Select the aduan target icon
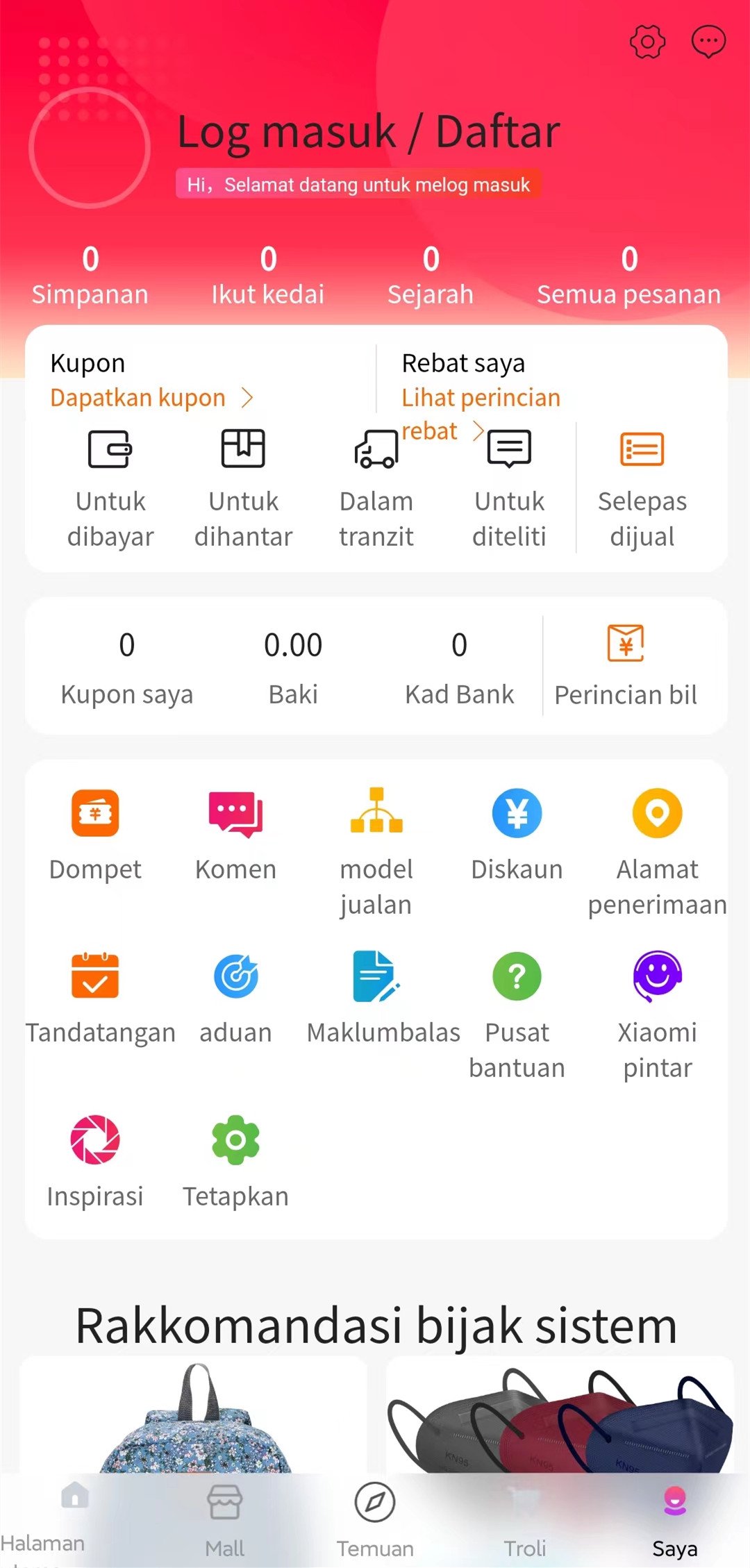The image size is (750, 1568). 235,977
